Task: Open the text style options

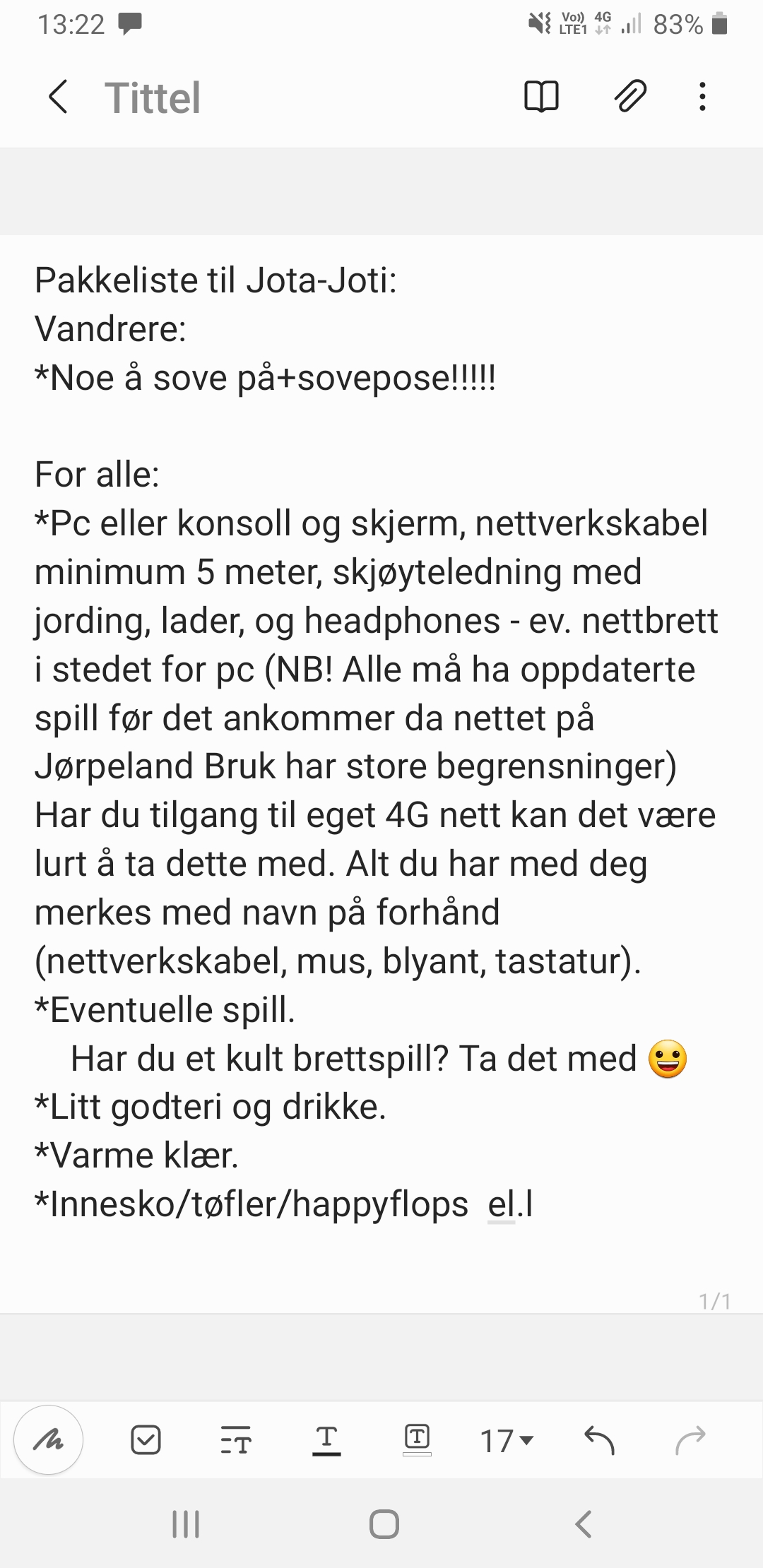Action: pos(236,1439)
